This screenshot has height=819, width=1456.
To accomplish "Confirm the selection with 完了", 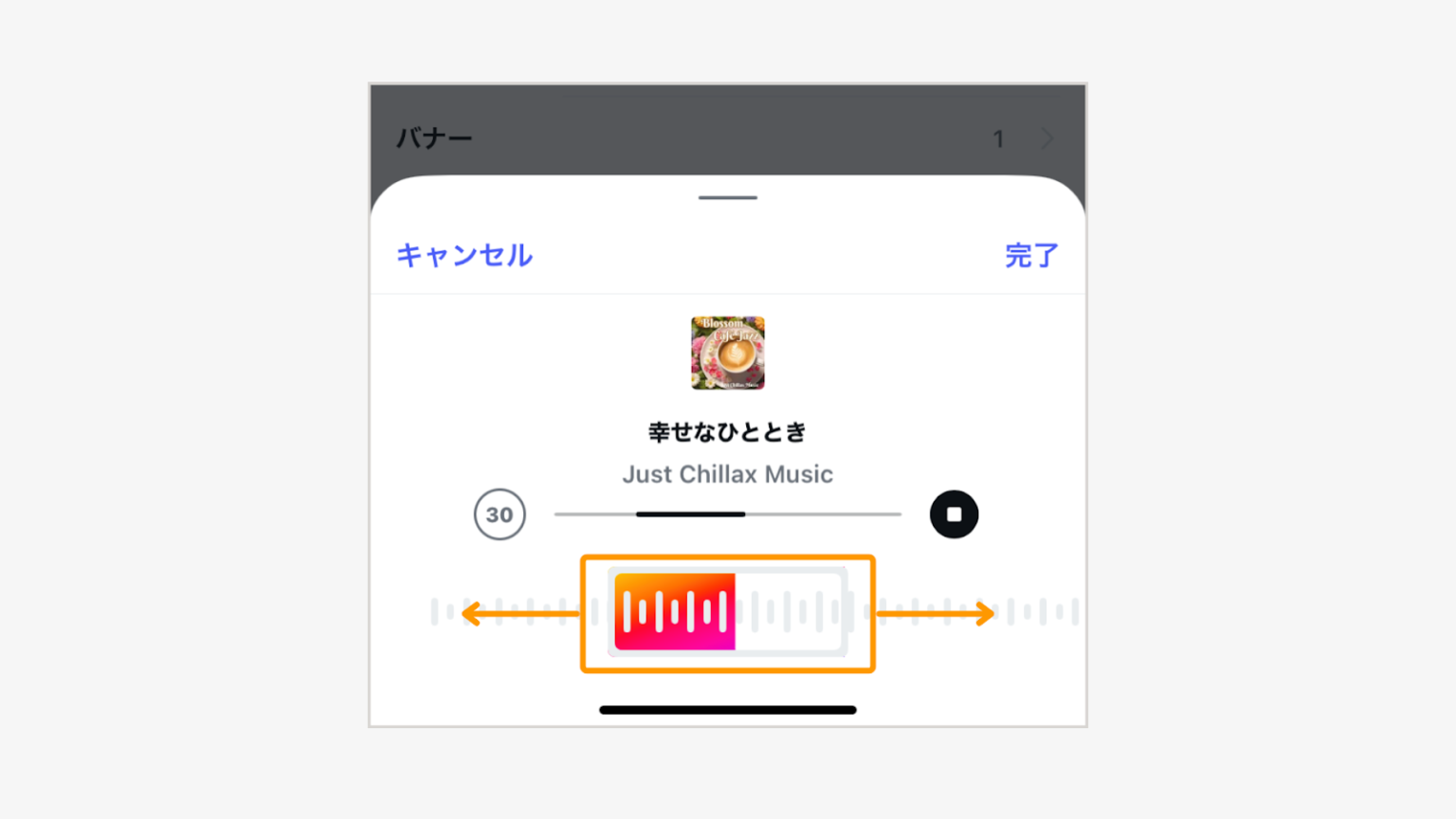I will [x=1030, y=255].
